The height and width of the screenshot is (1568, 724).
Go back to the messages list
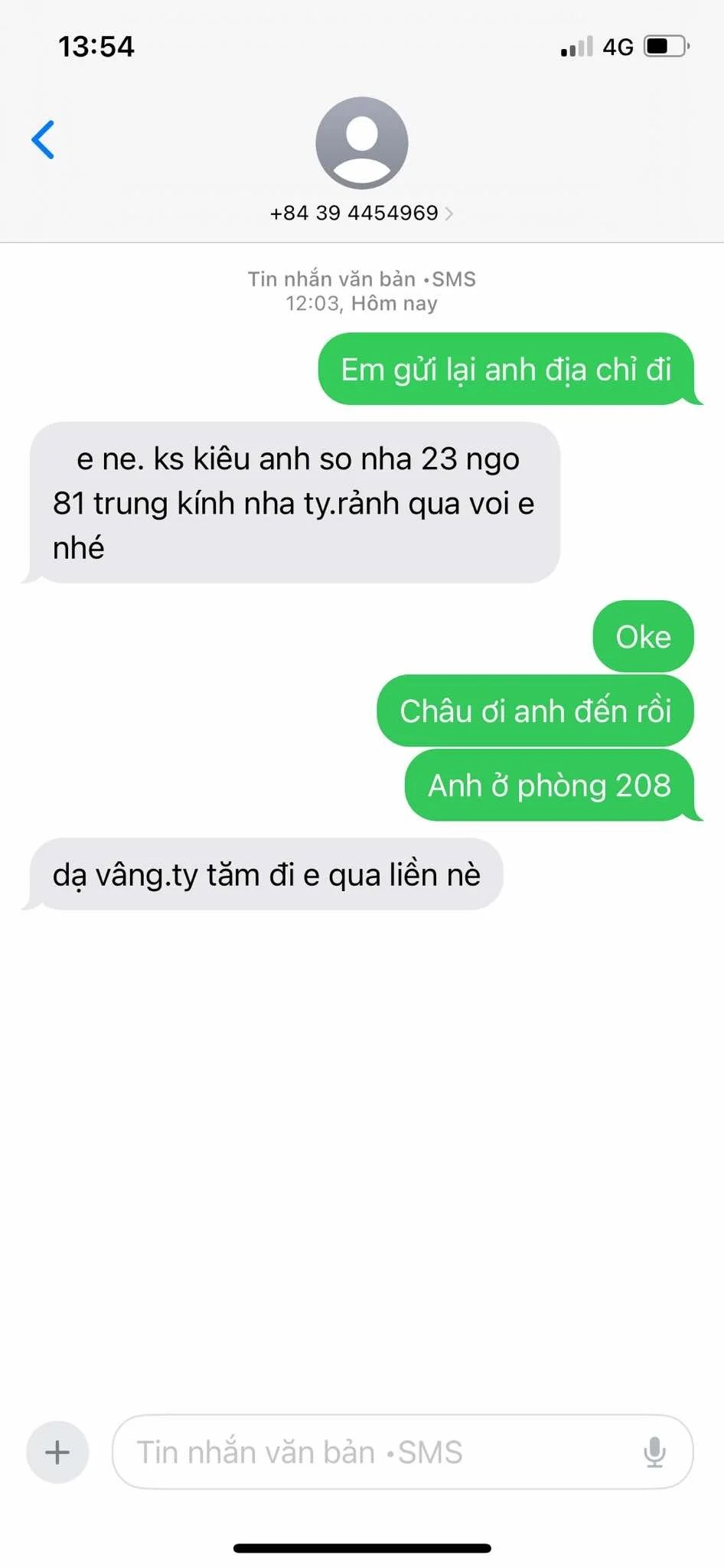43,140
